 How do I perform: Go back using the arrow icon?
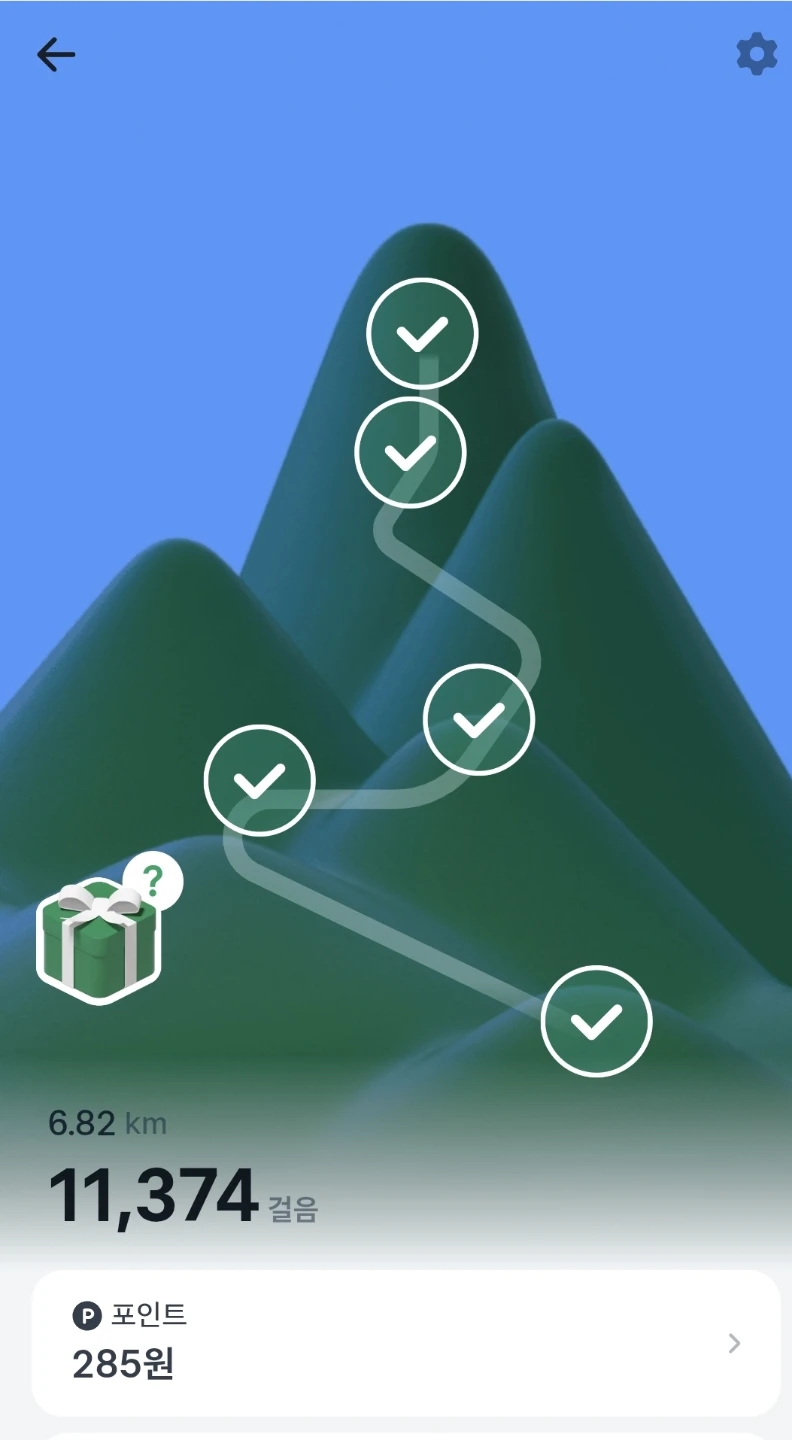[x=56, y=55]
